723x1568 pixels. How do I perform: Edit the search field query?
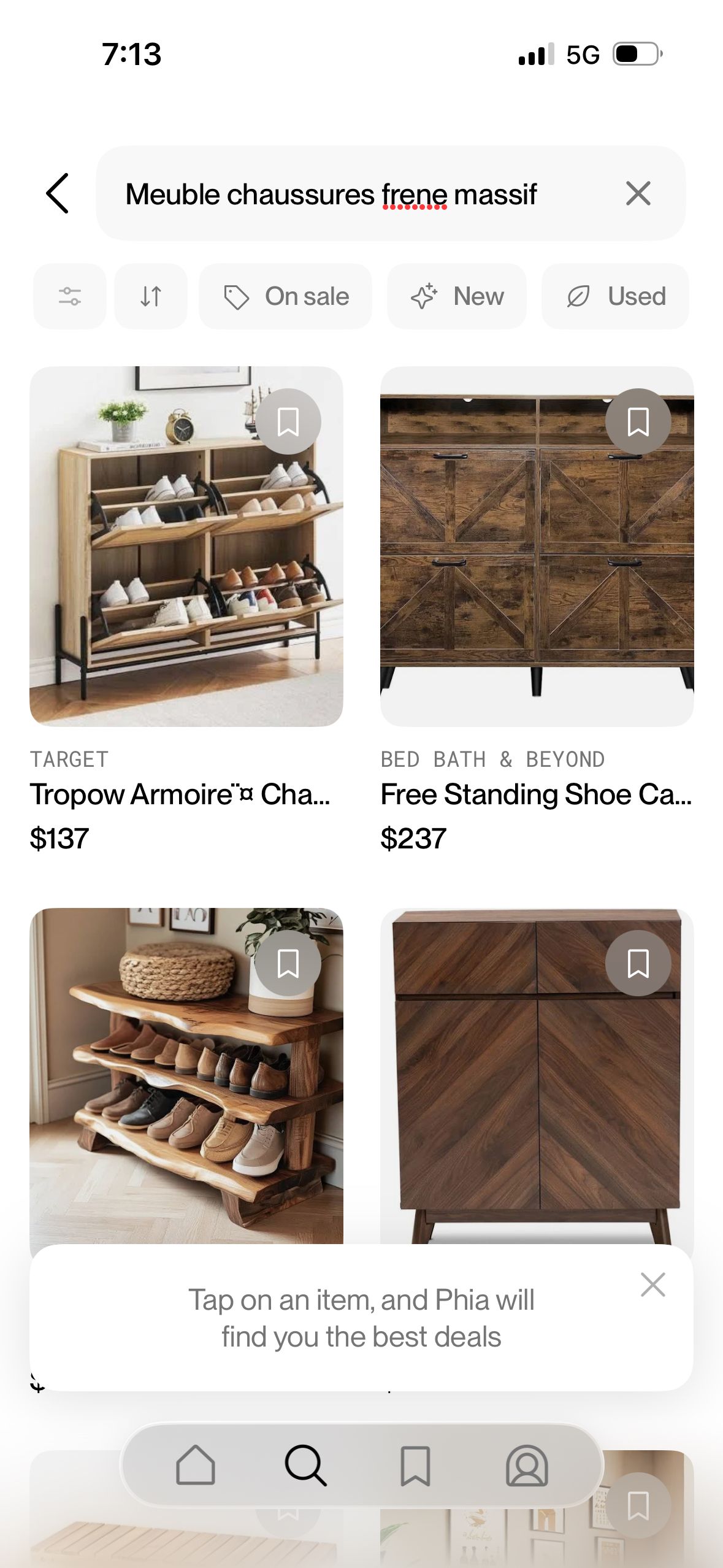[x=331, y=194]
